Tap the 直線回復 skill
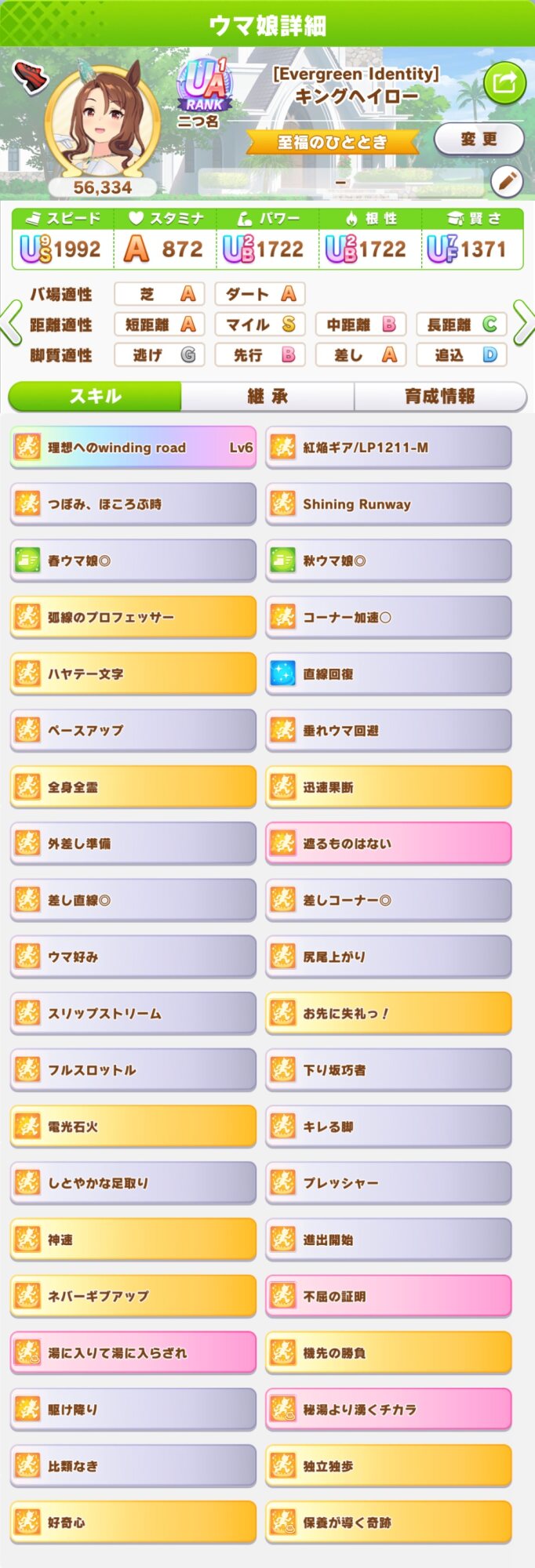This screenshot has height=1568, width=535. click(388, 673)
